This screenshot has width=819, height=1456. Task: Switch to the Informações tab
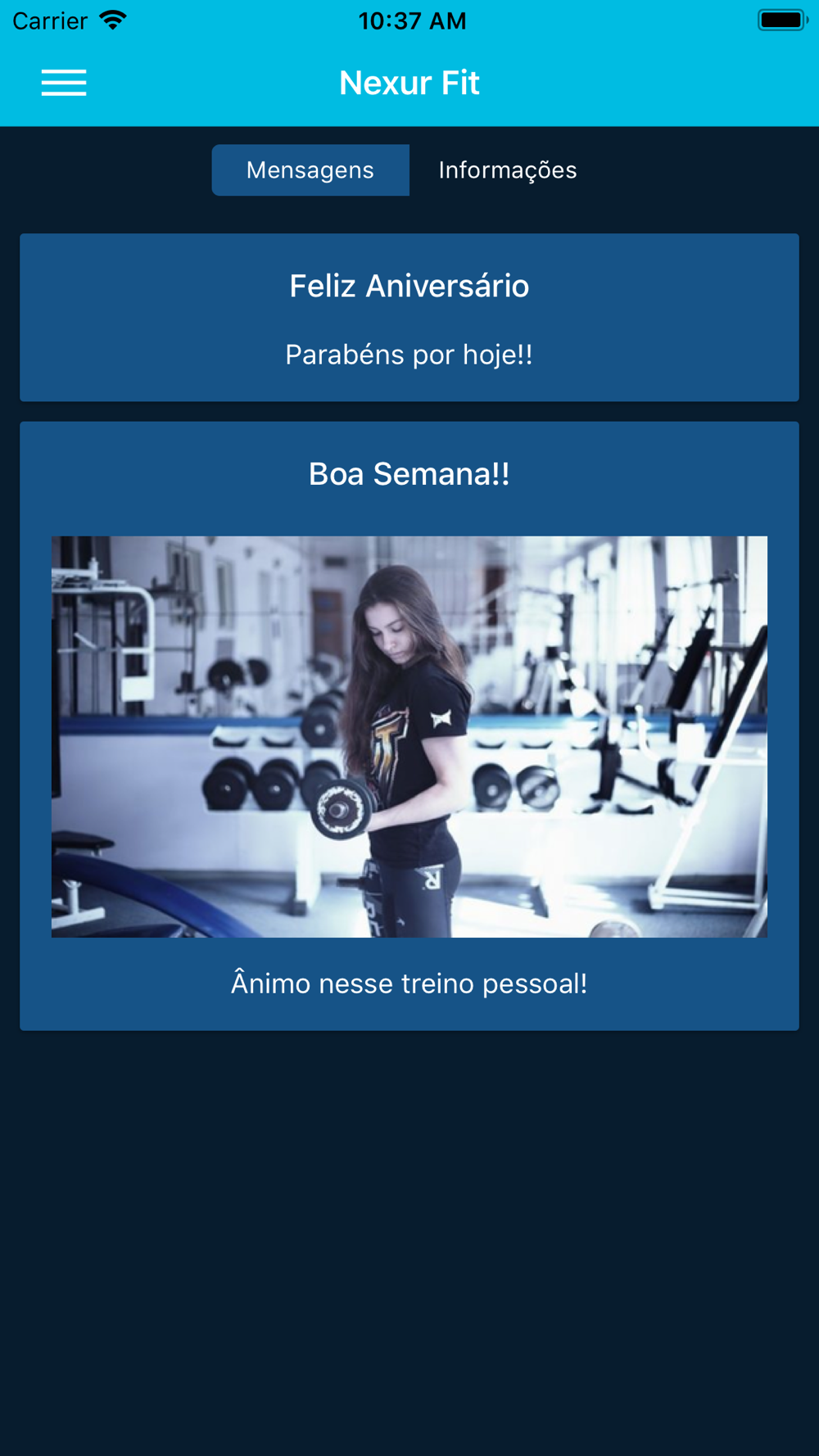click(x=508, y=170)
